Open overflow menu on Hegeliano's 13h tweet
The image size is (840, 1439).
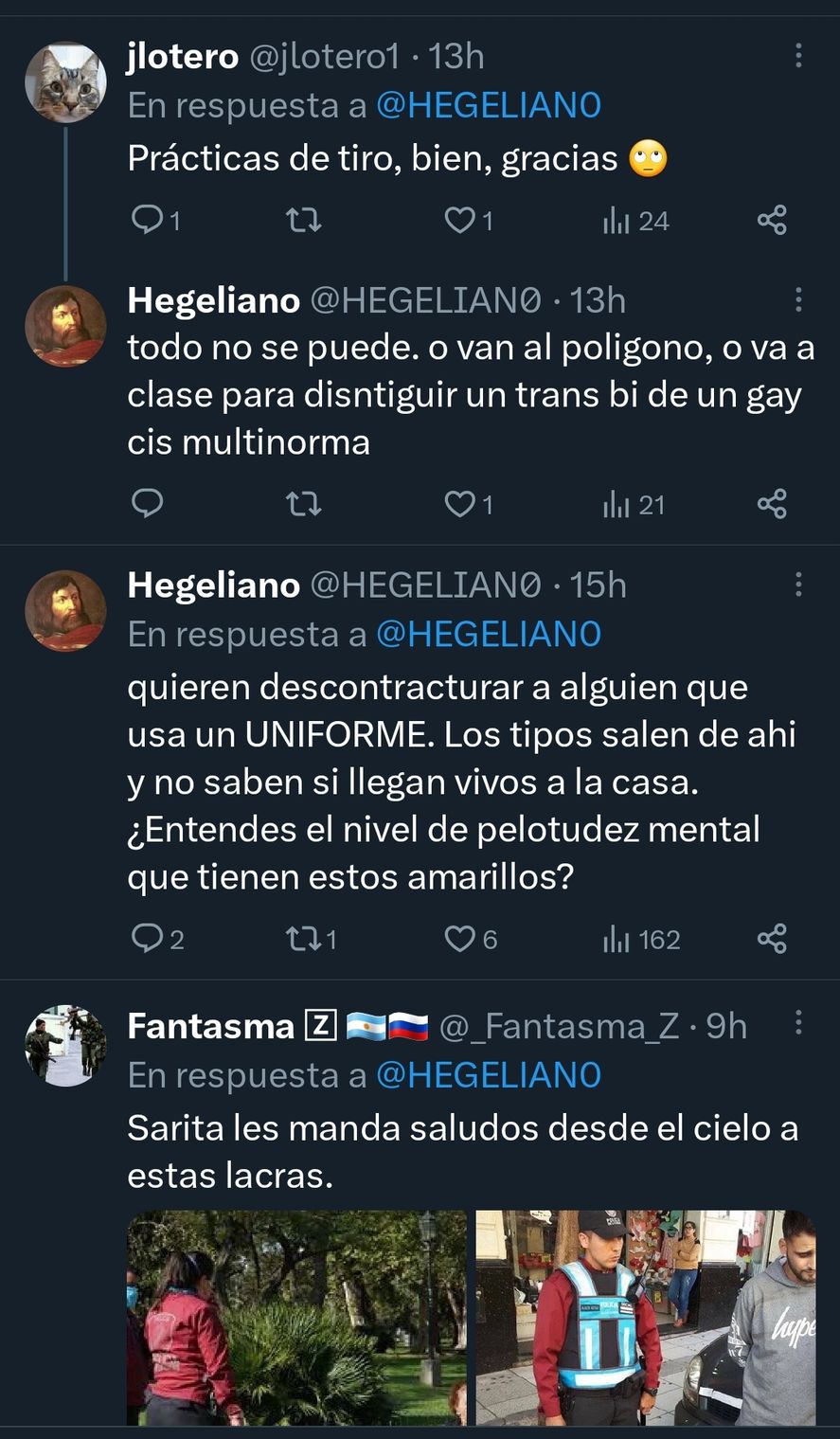tap(798, 300)
